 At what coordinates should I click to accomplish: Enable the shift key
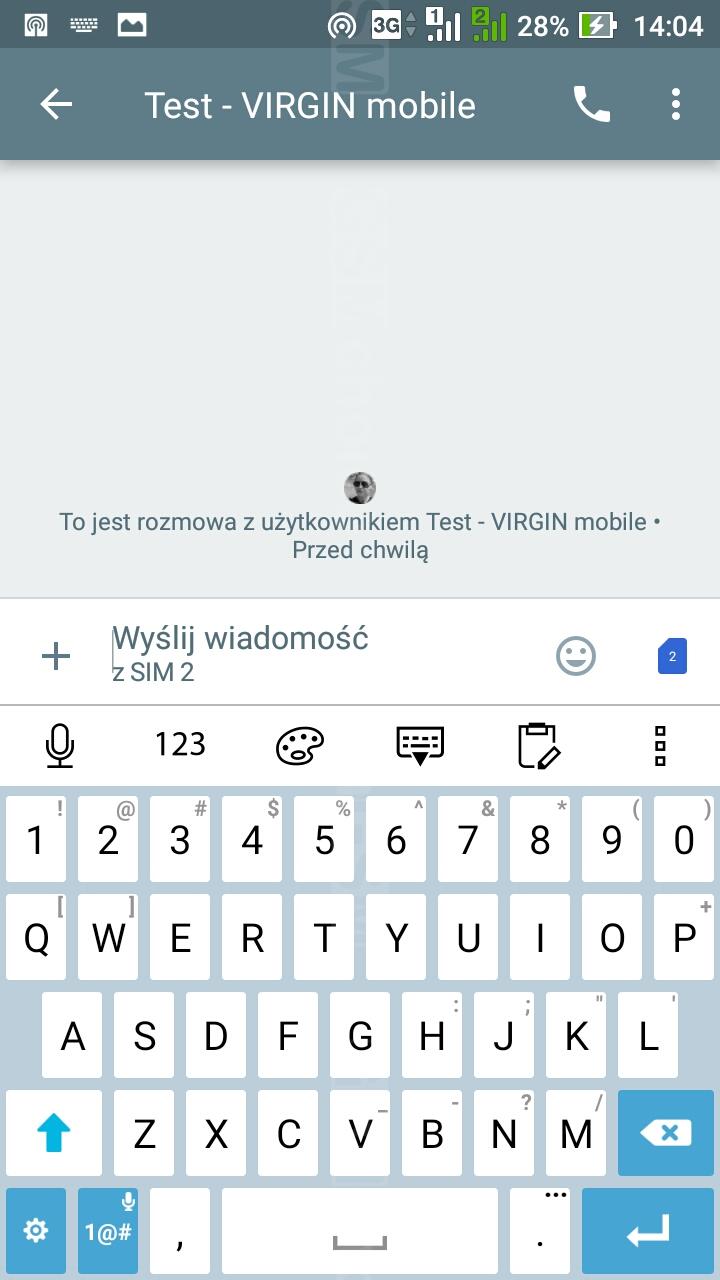tap(54, 1133)
